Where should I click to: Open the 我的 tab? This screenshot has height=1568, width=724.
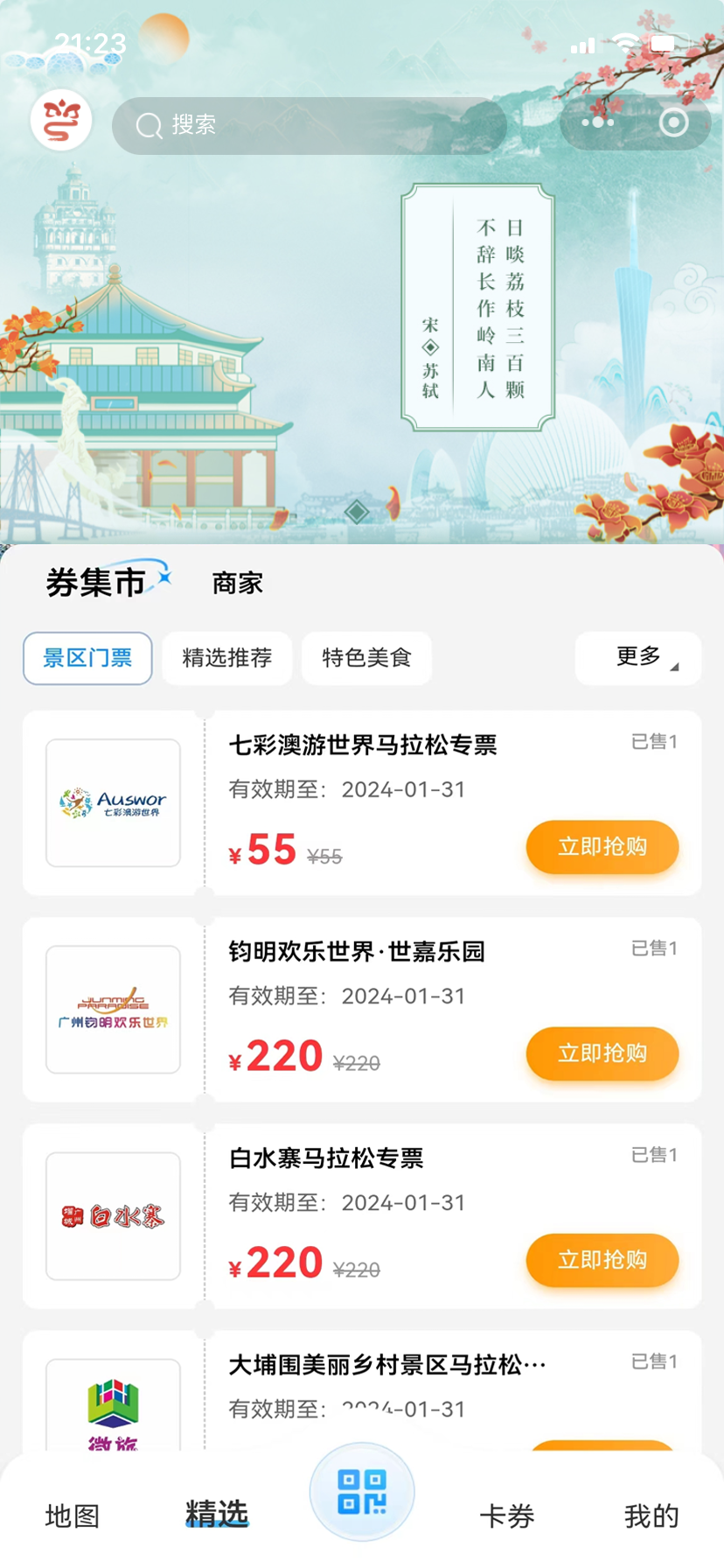click(651, 1515)
